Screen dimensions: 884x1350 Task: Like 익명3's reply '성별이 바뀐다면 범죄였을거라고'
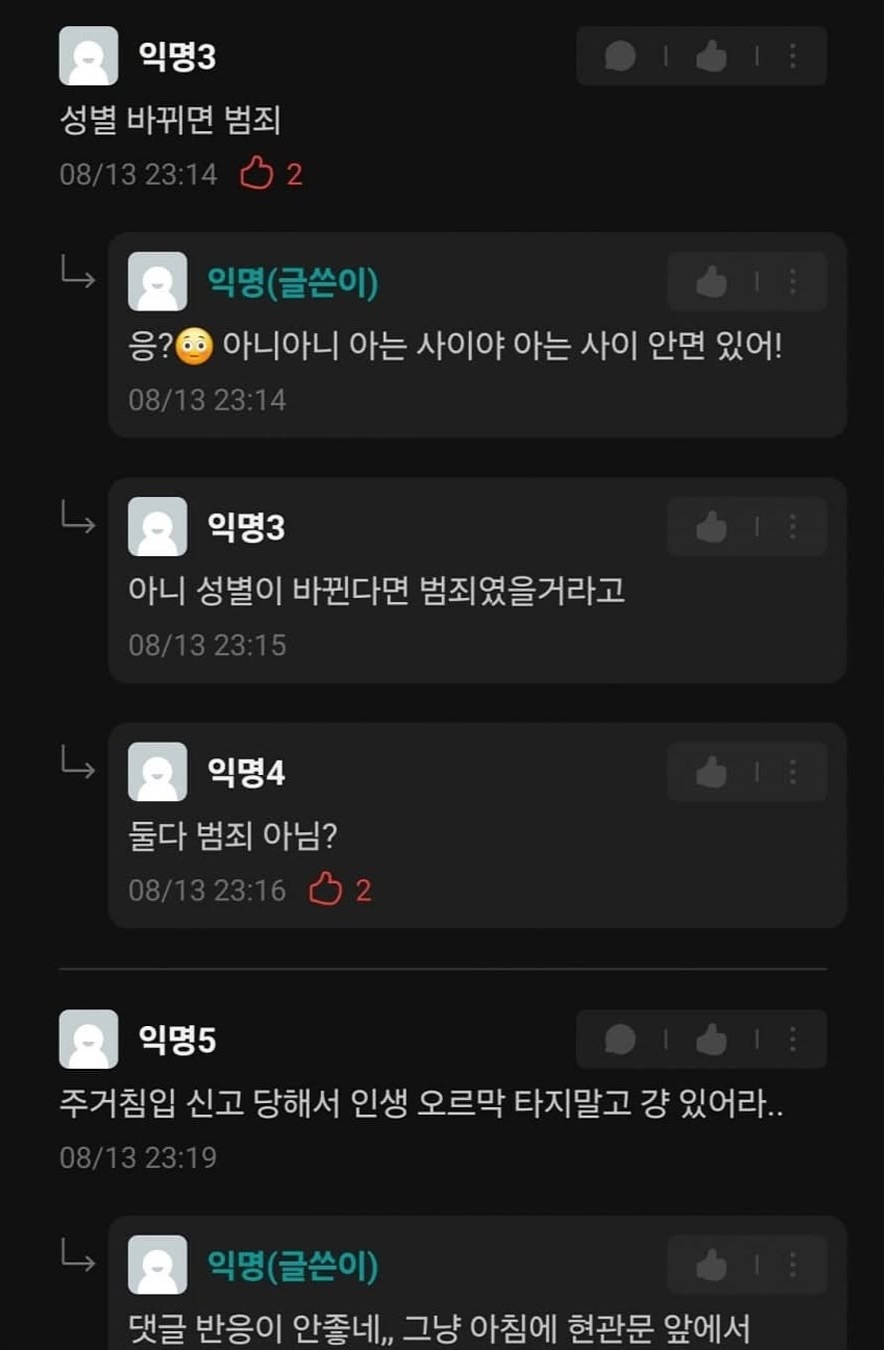711,526
